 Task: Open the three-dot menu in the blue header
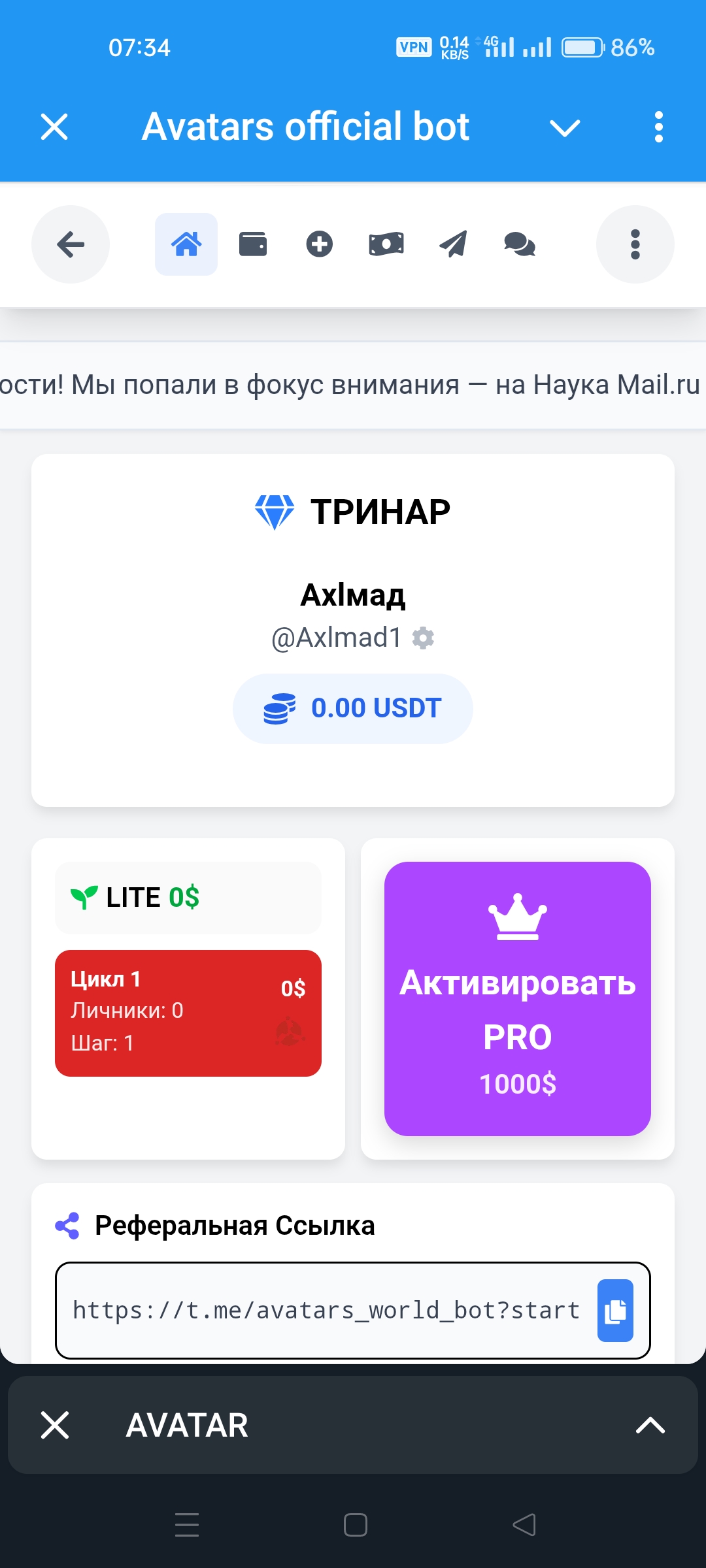tap(658, 127)
